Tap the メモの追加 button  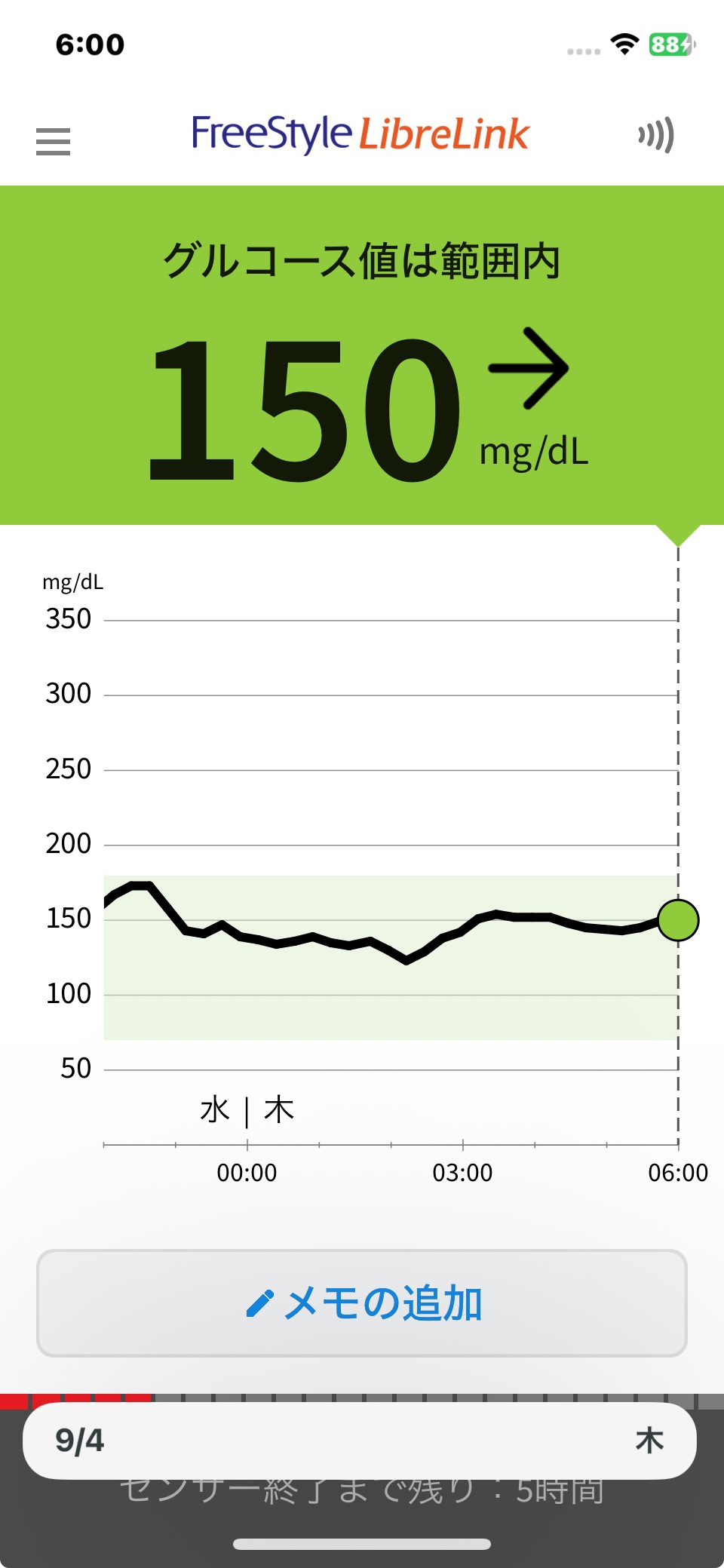362,1303
